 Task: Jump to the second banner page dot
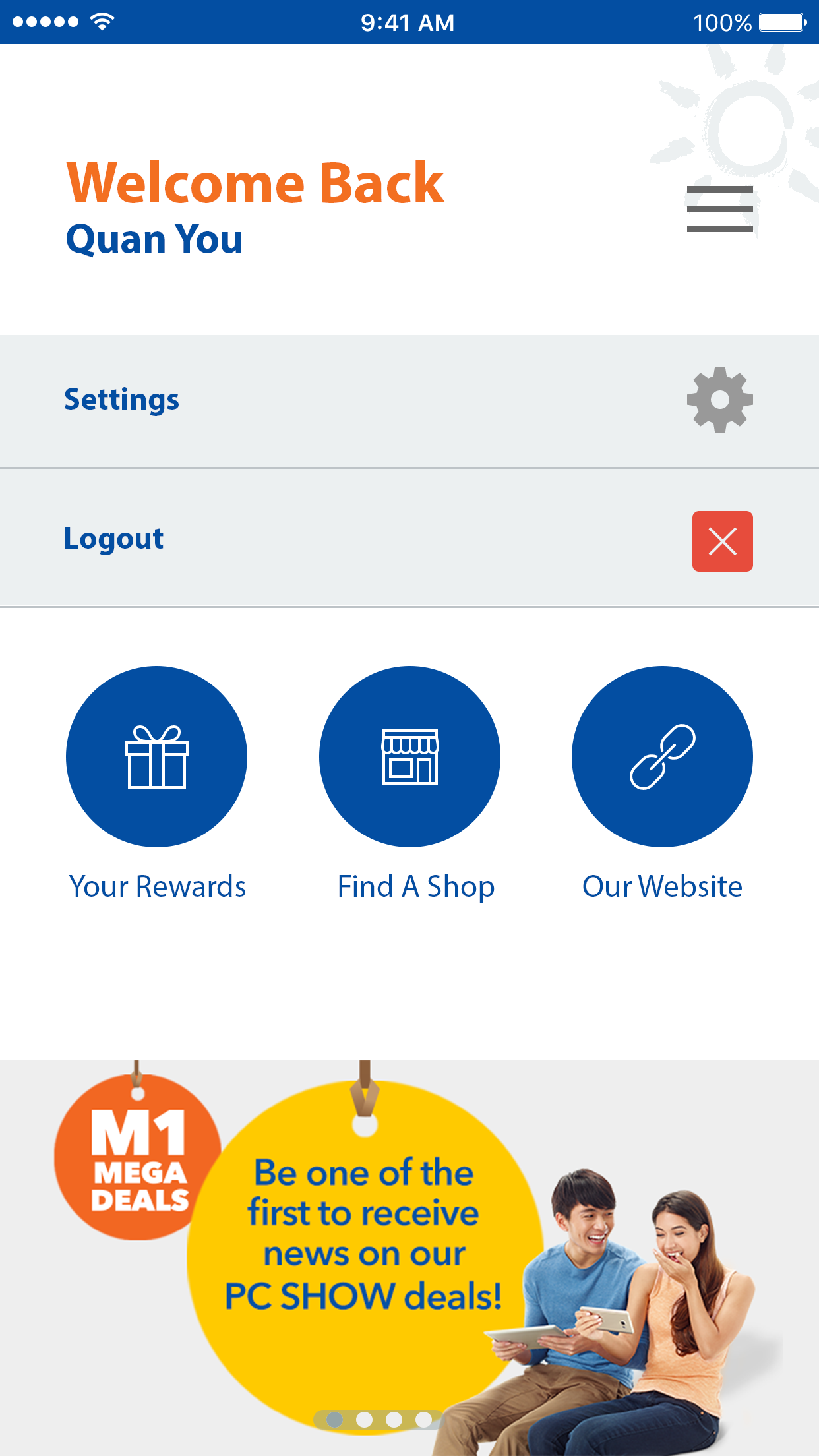click(364, 1419)
